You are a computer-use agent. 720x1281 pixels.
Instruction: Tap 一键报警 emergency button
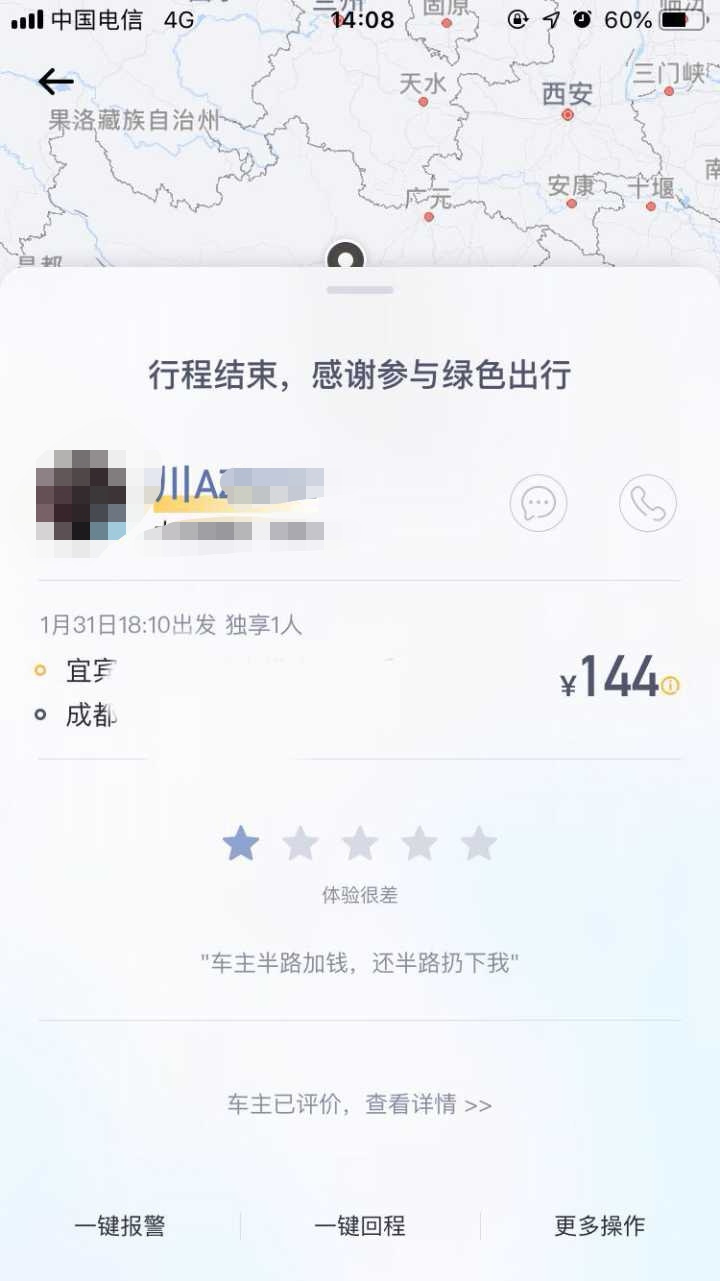click(120, 1225)
